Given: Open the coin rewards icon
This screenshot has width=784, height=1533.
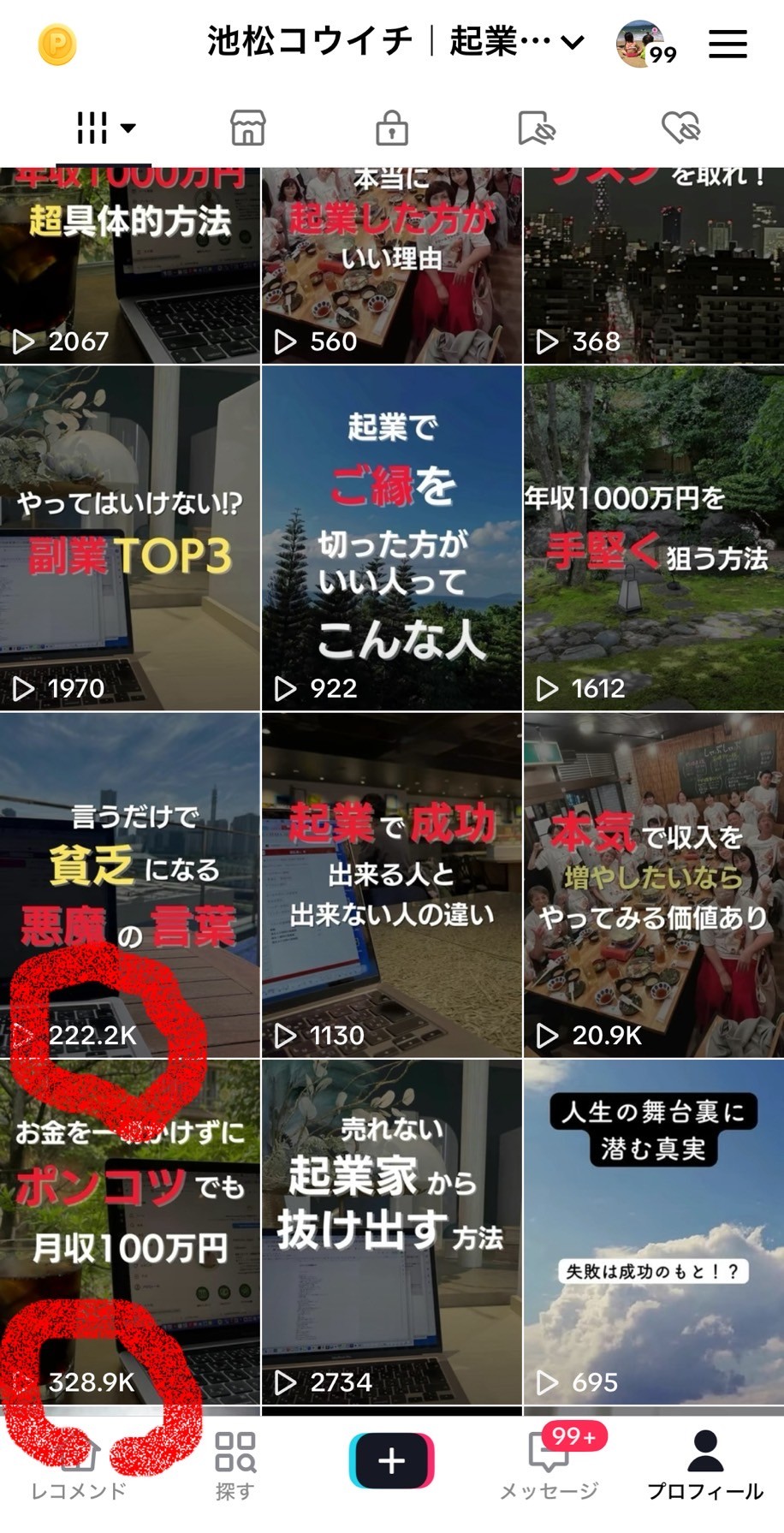Looking at the screenshot, I should tap(57, 45).
